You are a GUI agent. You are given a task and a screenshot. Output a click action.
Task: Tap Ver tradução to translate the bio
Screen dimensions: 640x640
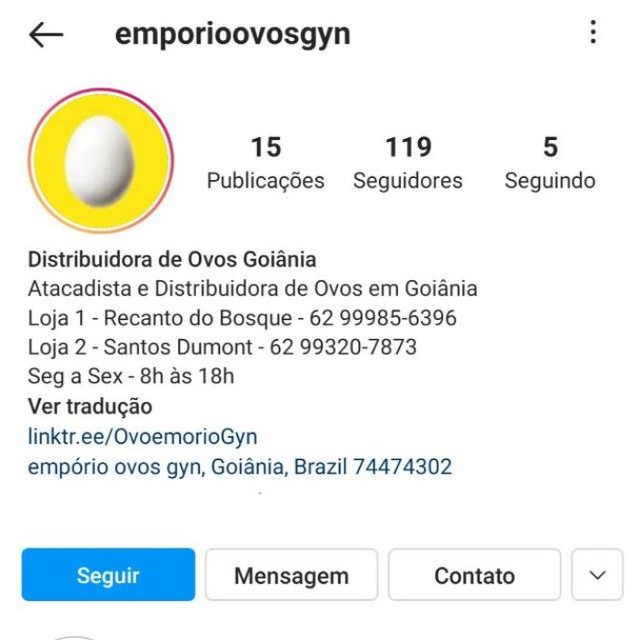pyautogui.click(x=90, y=407)
